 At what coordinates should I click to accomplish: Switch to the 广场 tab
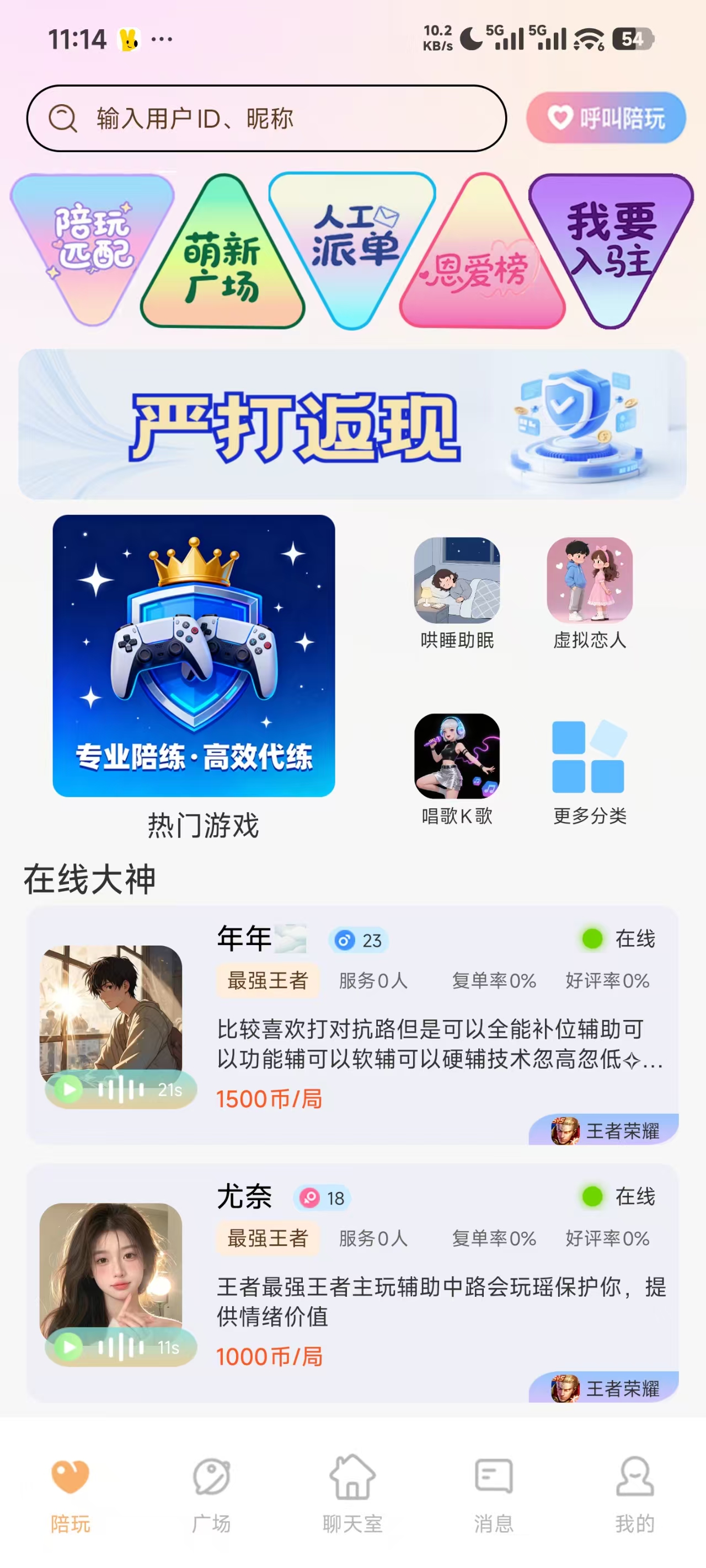pos(211,1491)
